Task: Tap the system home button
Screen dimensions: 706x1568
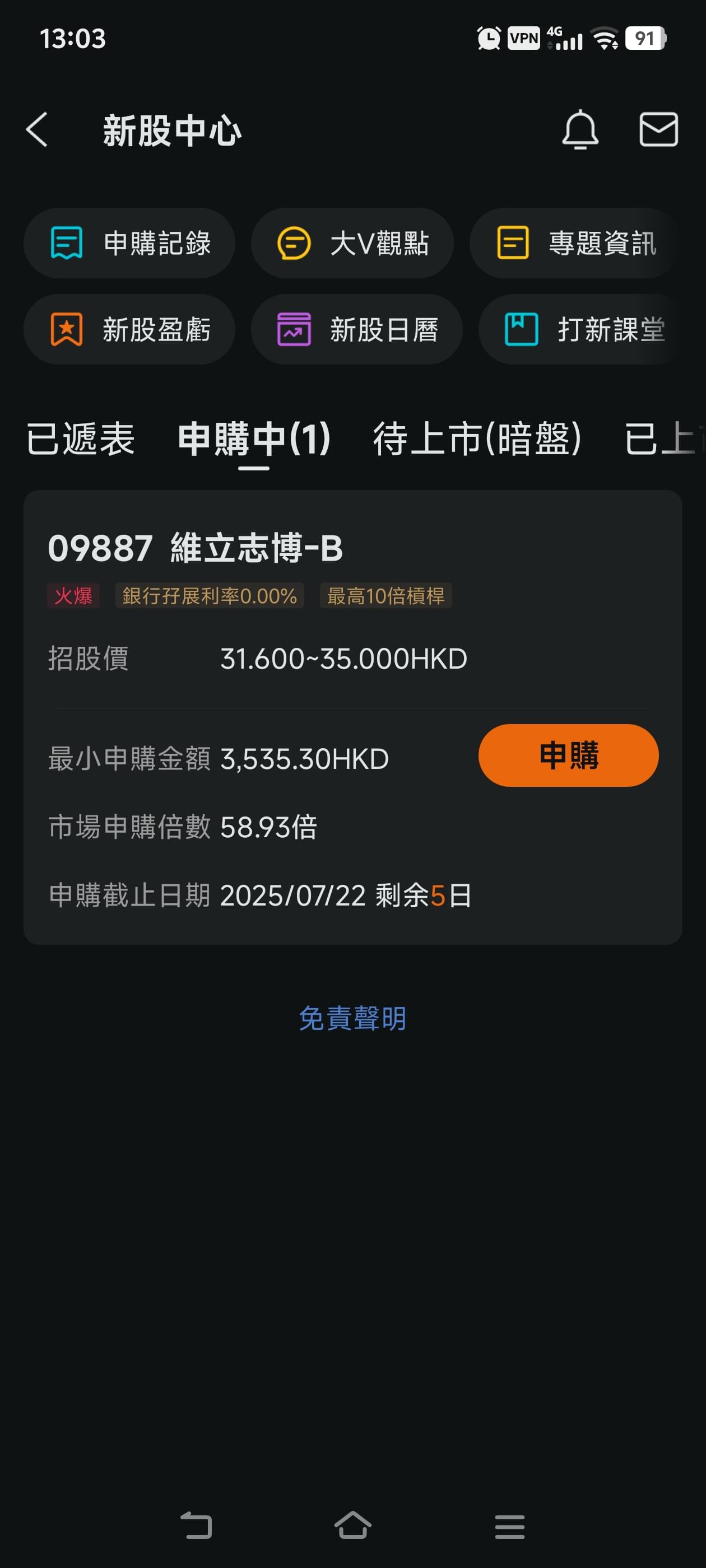Action: click(352, 1525)
